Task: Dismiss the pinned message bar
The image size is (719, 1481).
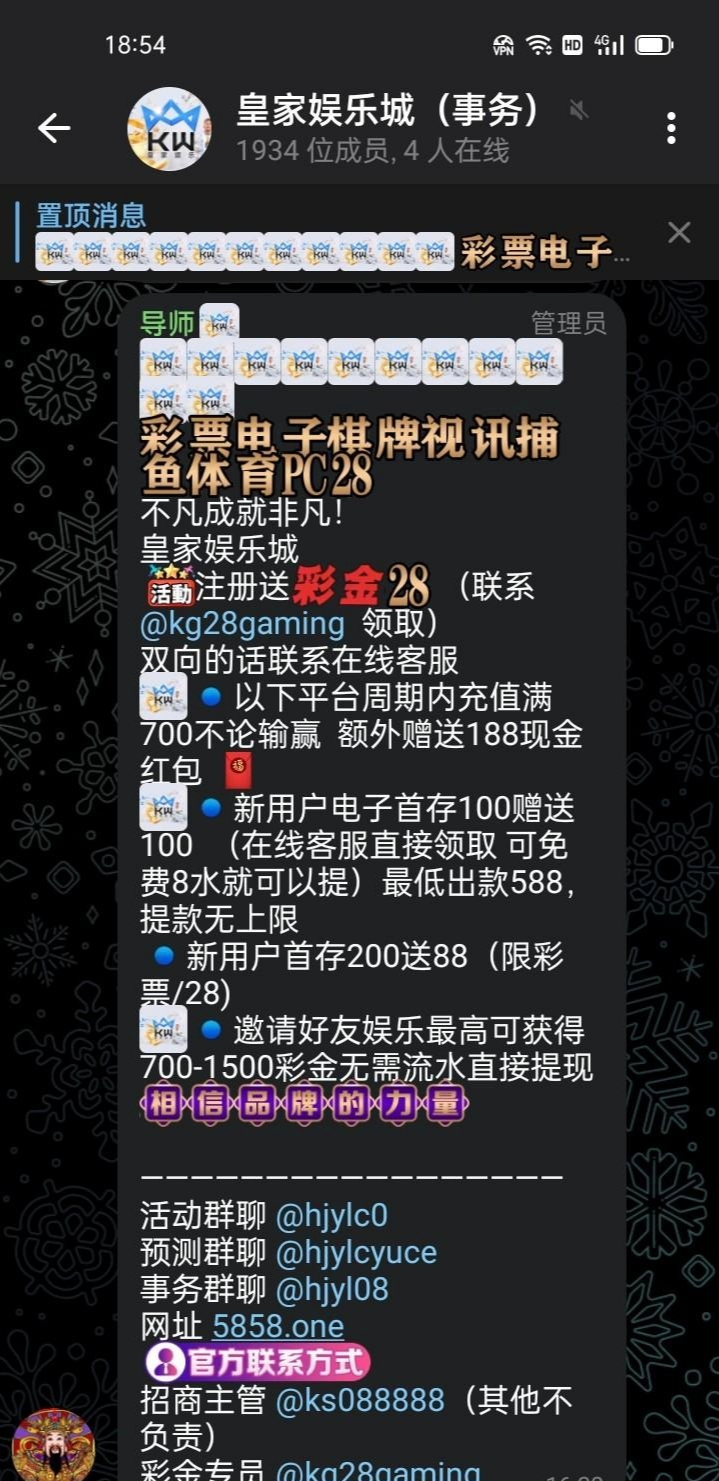Action: pos(679,233)
